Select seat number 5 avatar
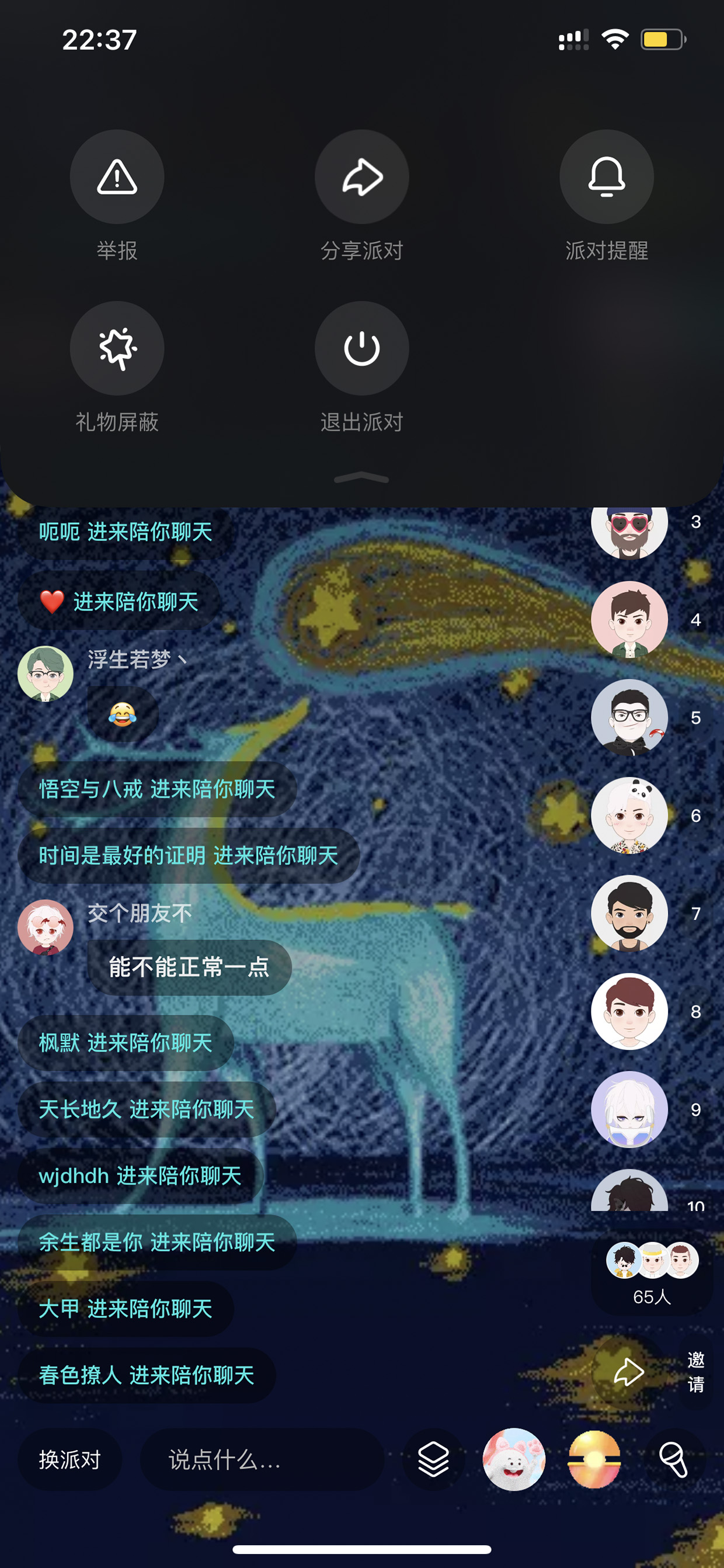The image size is (724, 1568). [x=629, y=717]
